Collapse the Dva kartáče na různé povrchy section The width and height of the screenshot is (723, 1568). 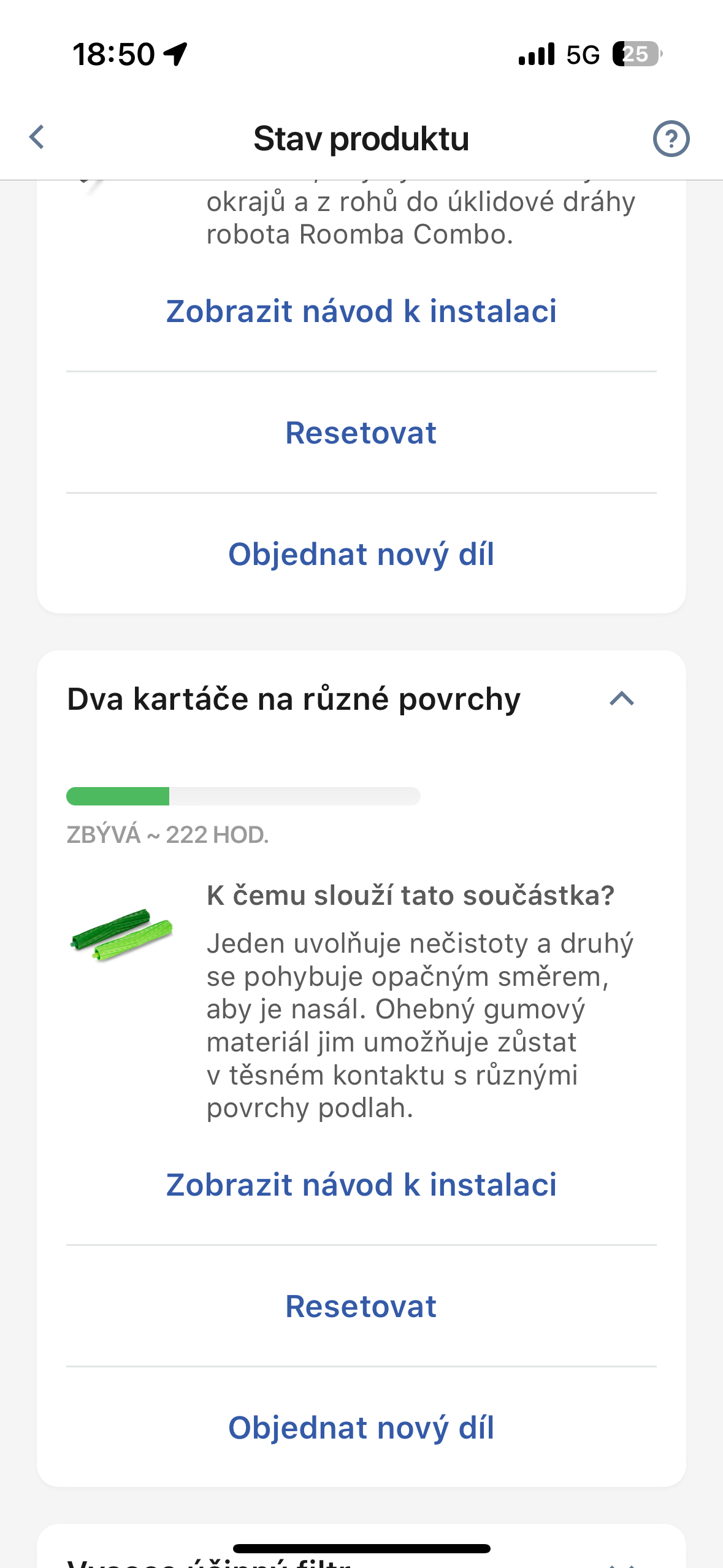coord(621,699)
